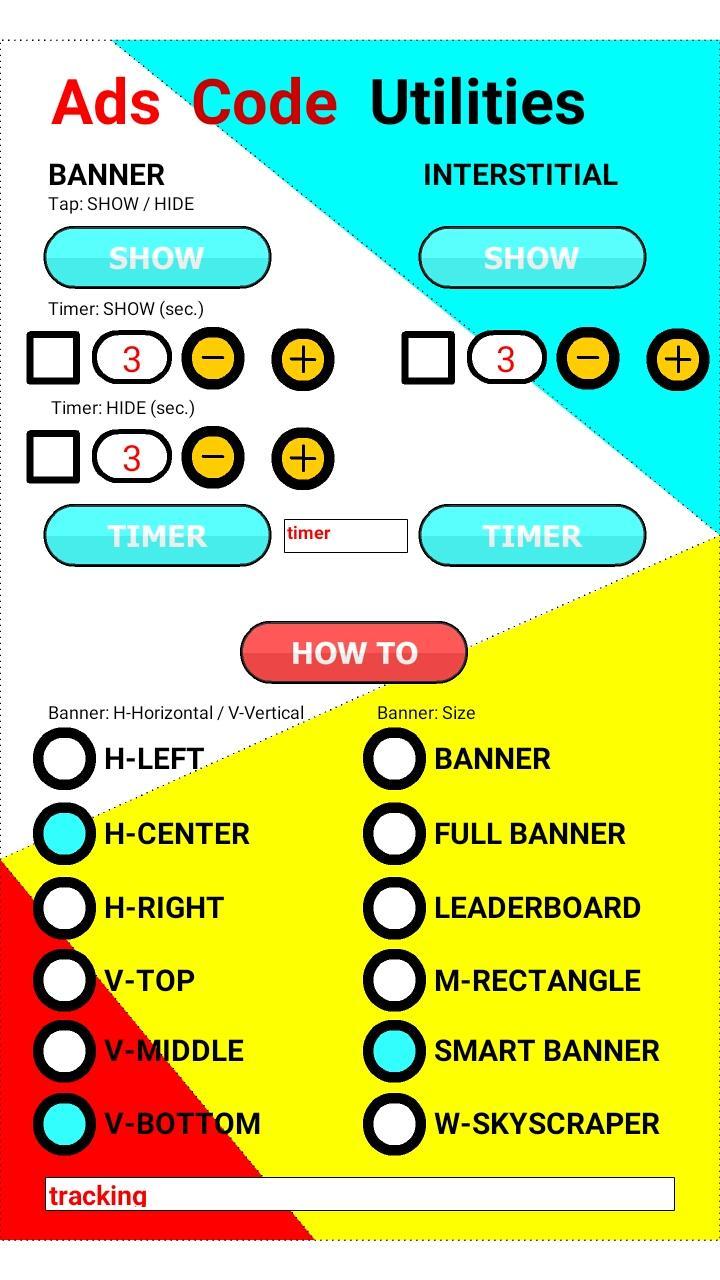Start the banner TIMER button
Image resolution: width=720 pixels, height=1280 pixels.
pyautogui.click(x=157, y=536)
